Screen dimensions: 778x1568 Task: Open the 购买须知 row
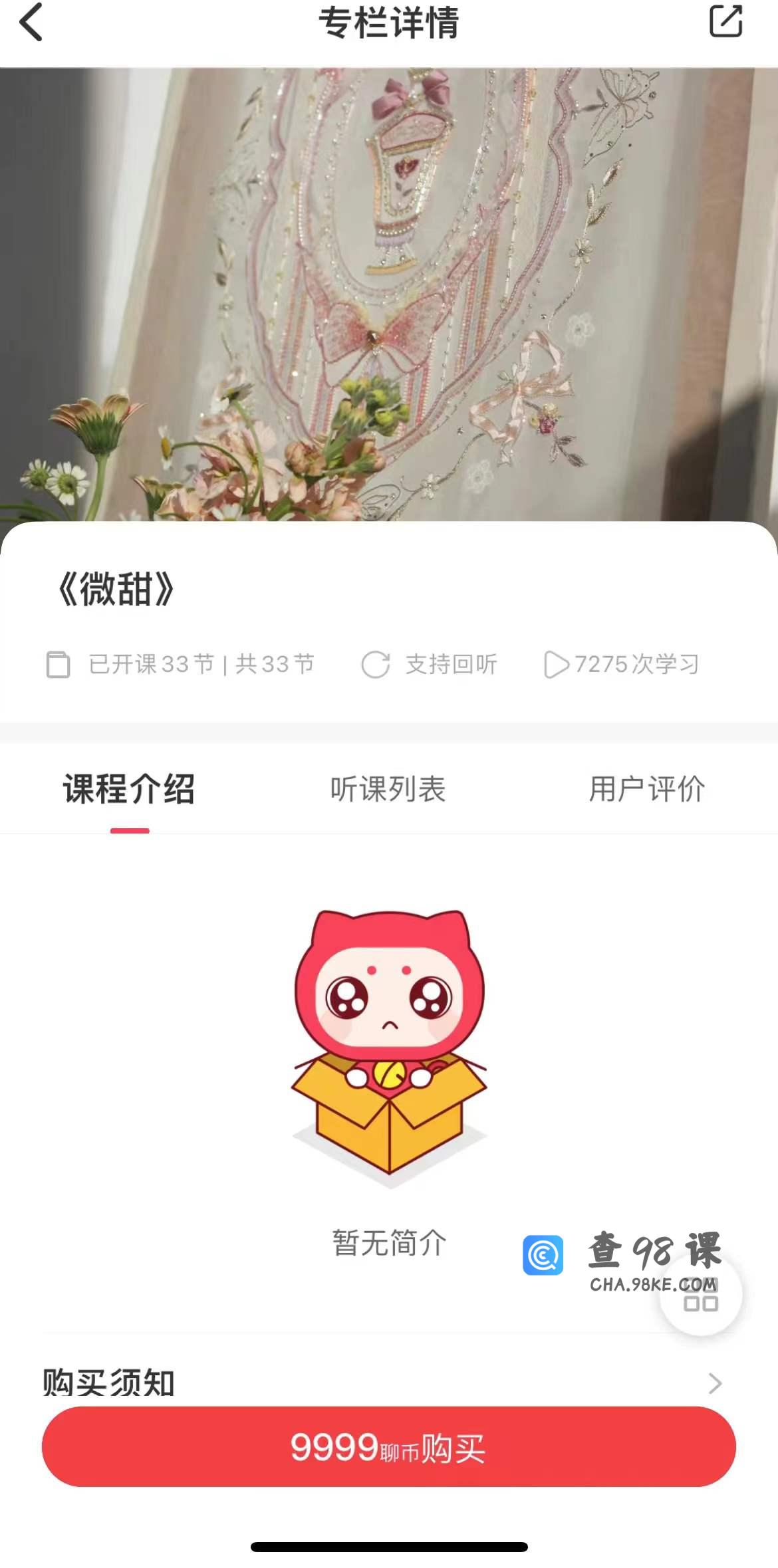pyautogui.click(x=389, y=1383)
